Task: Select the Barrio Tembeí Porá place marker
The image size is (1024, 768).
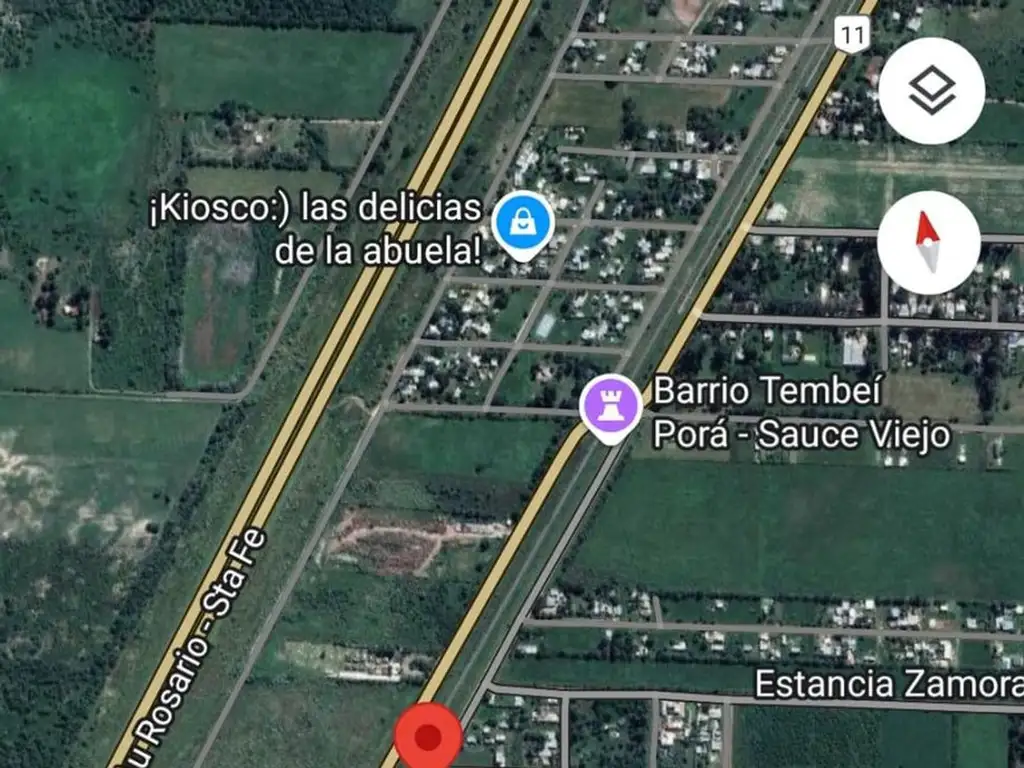Action: click(x=611, y=407)
